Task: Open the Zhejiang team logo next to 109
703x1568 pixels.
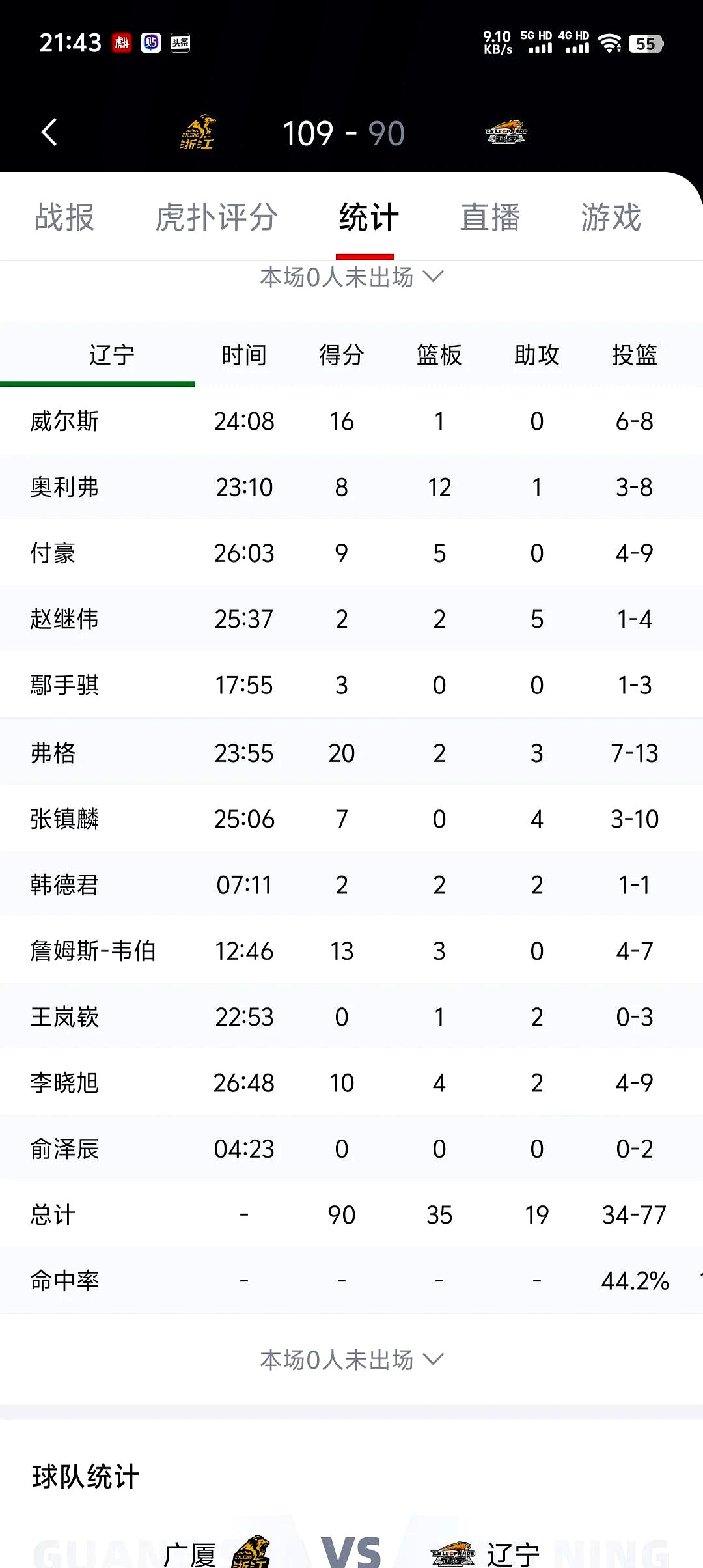Action: (x=199, y=131)
